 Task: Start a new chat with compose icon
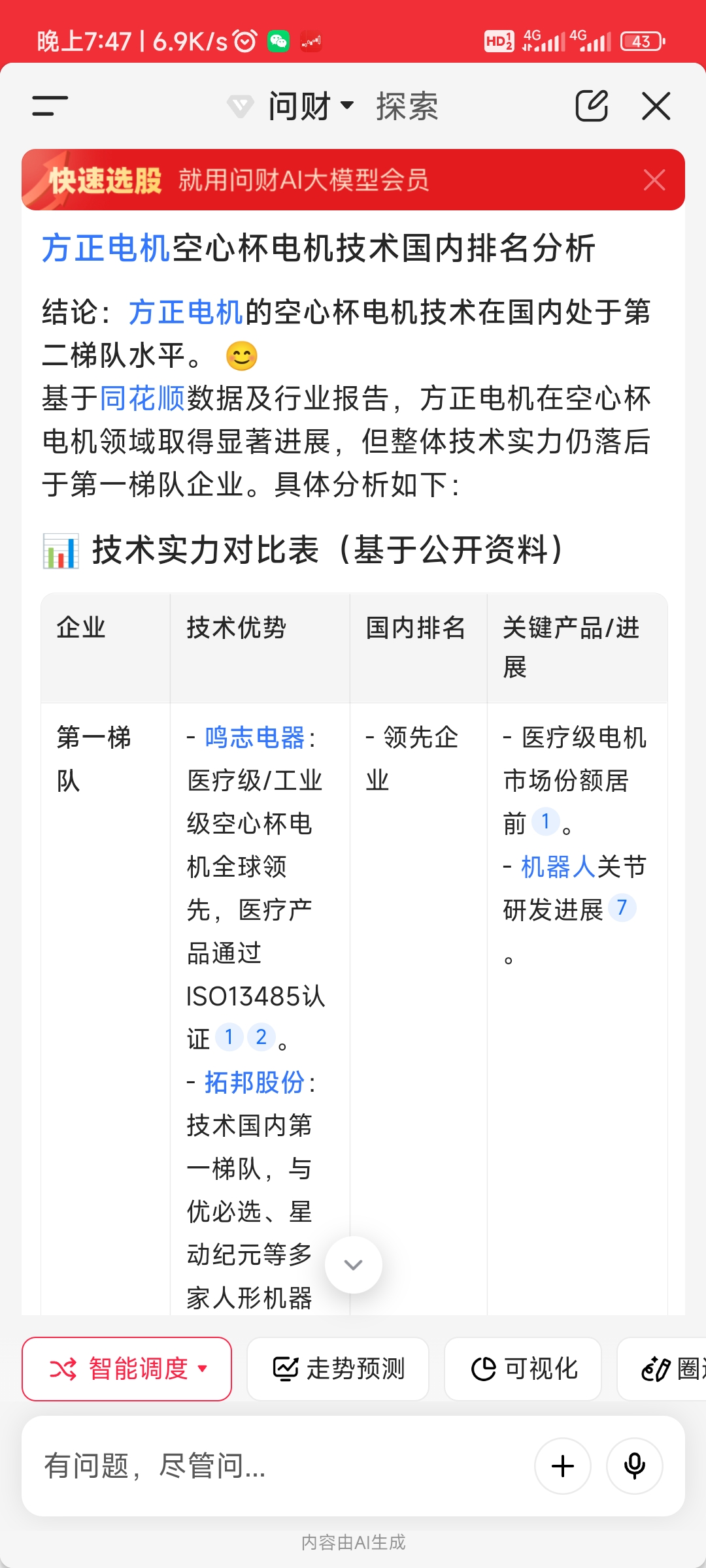(x=592, y=106)
